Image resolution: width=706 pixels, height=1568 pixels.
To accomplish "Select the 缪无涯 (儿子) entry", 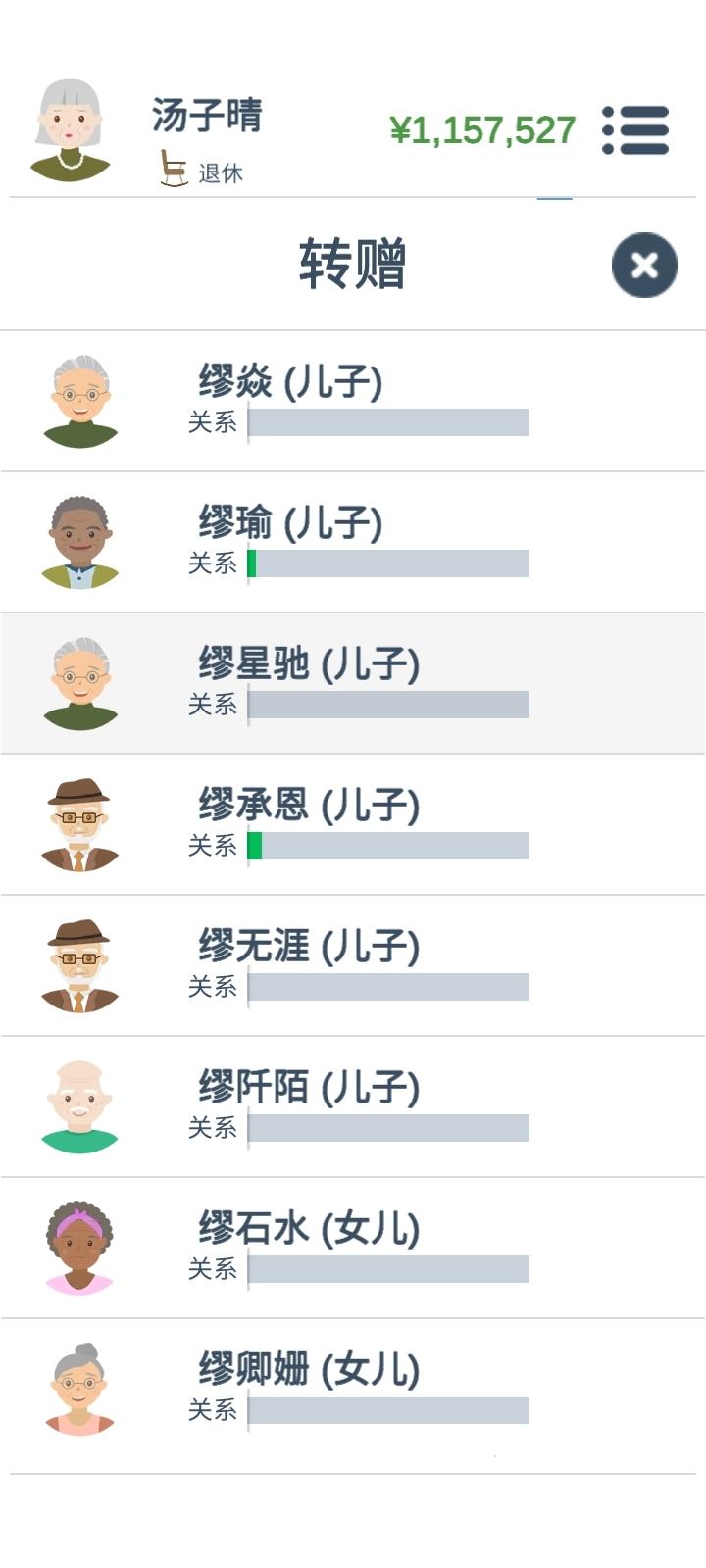I will point(353,965).
